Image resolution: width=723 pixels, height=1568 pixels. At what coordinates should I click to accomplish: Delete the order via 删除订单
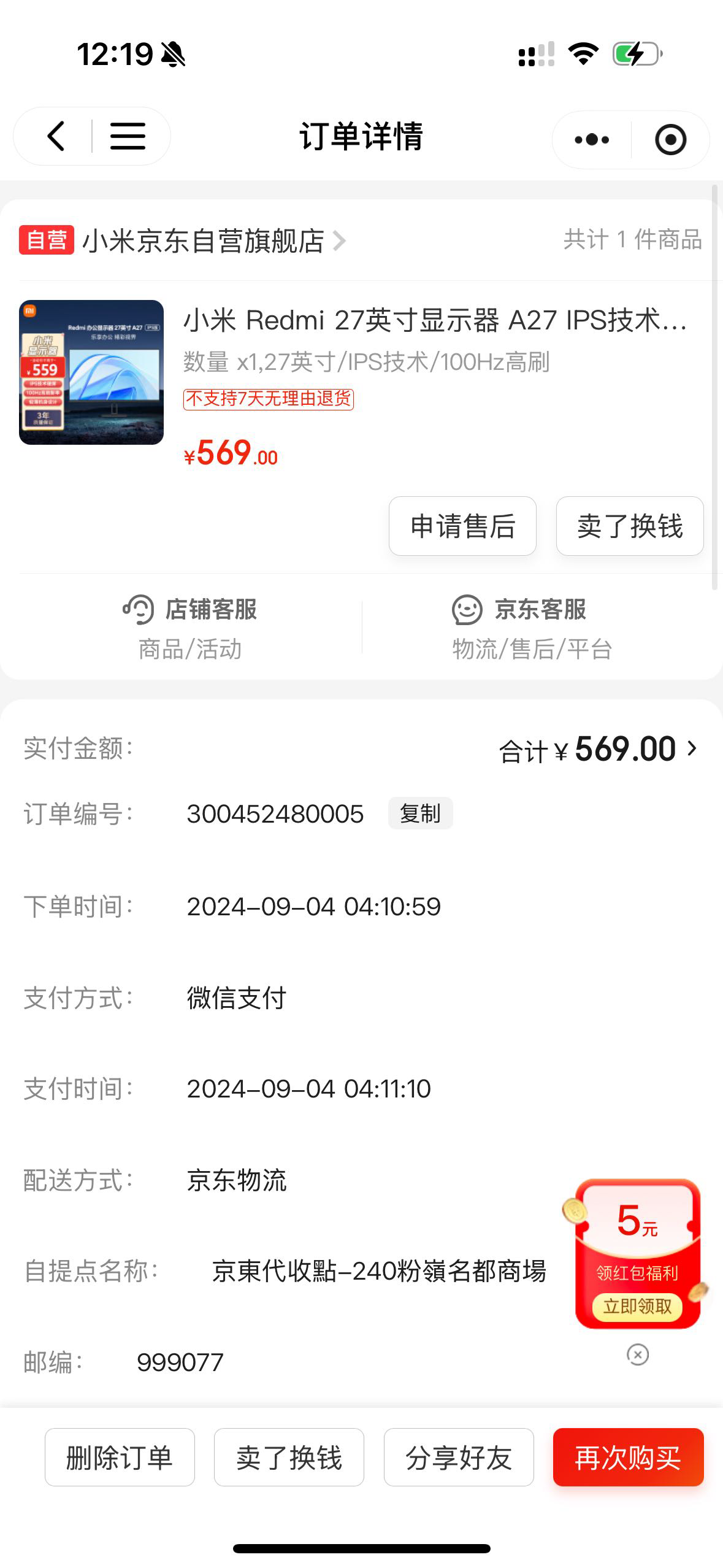(x=120, y=1458)
